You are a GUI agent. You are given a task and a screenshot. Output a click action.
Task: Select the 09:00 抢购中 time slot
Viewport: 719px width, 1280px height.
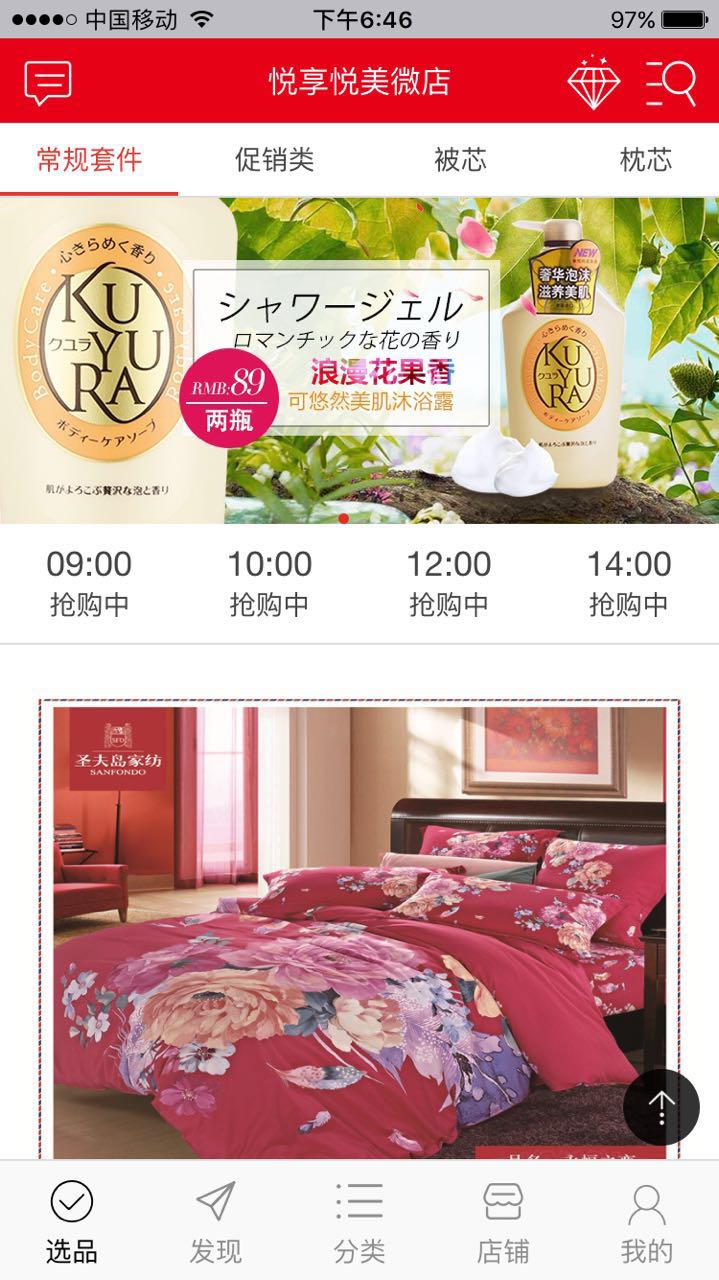pos(89,583)
